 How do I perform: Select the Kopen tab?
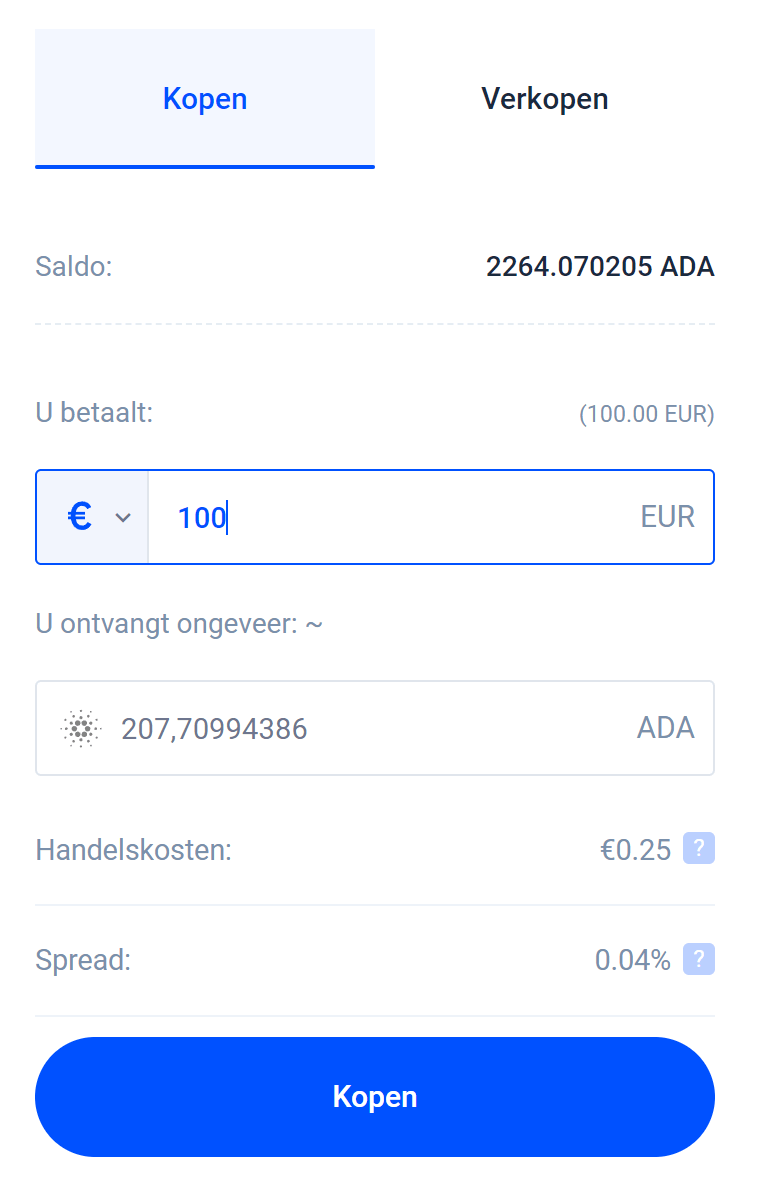click(204, 98)
